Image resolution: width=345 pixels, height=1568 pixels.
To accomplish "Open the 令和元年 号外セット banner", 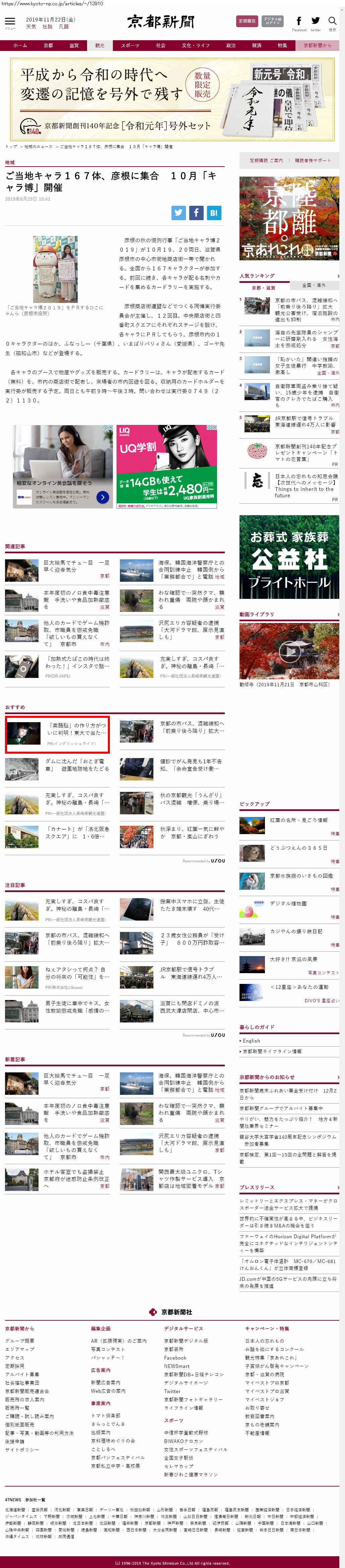I will coord(172,99).
